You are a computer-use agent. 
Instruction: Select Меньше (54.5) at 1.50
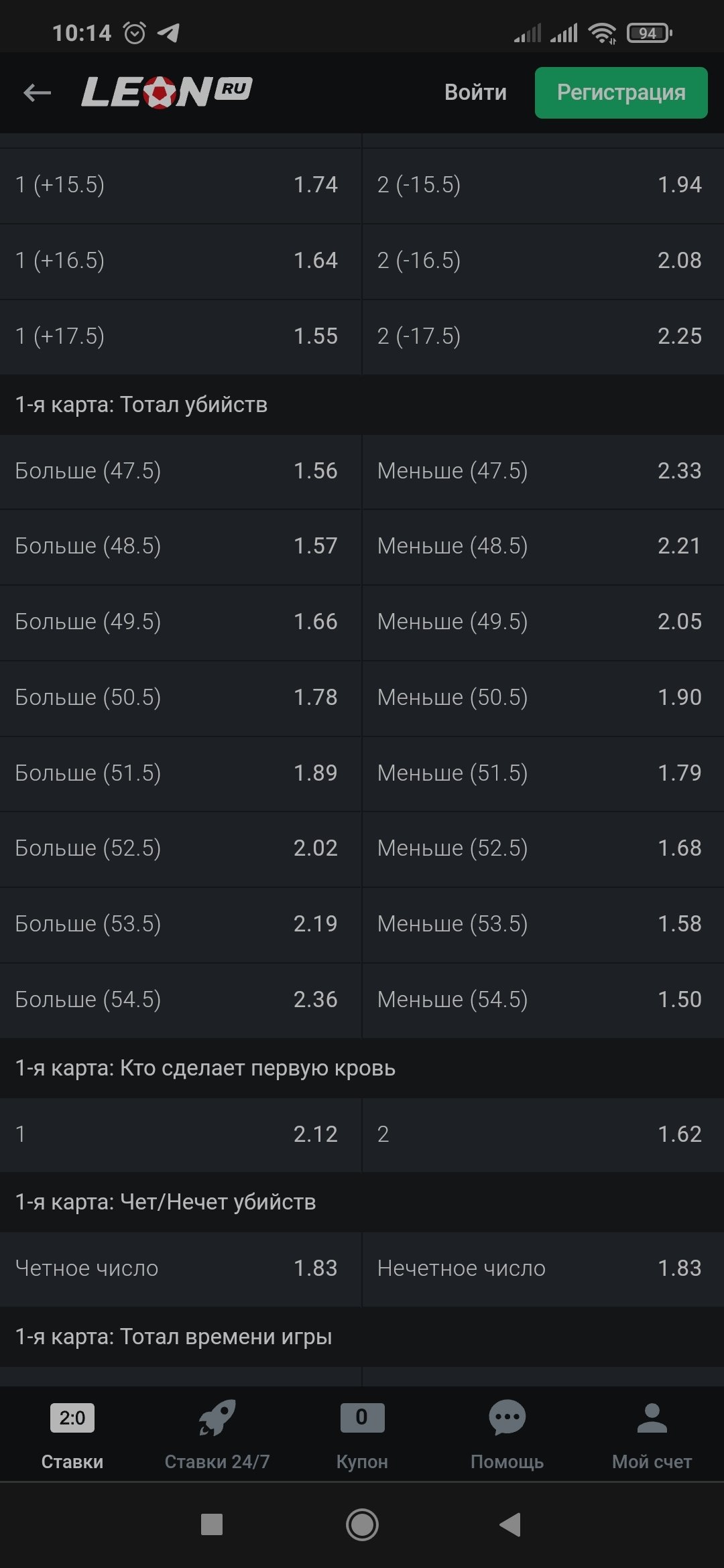coord(543,1000)
